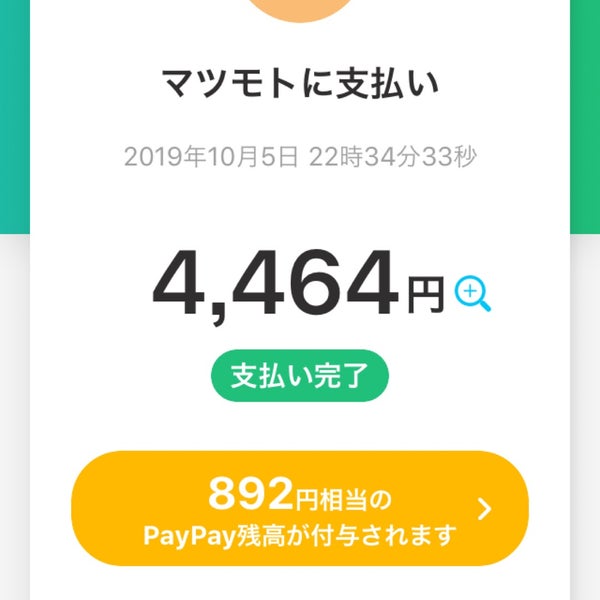
Task: Open the 892円 PayPay balance bonus banner
Action: [299, 509]
